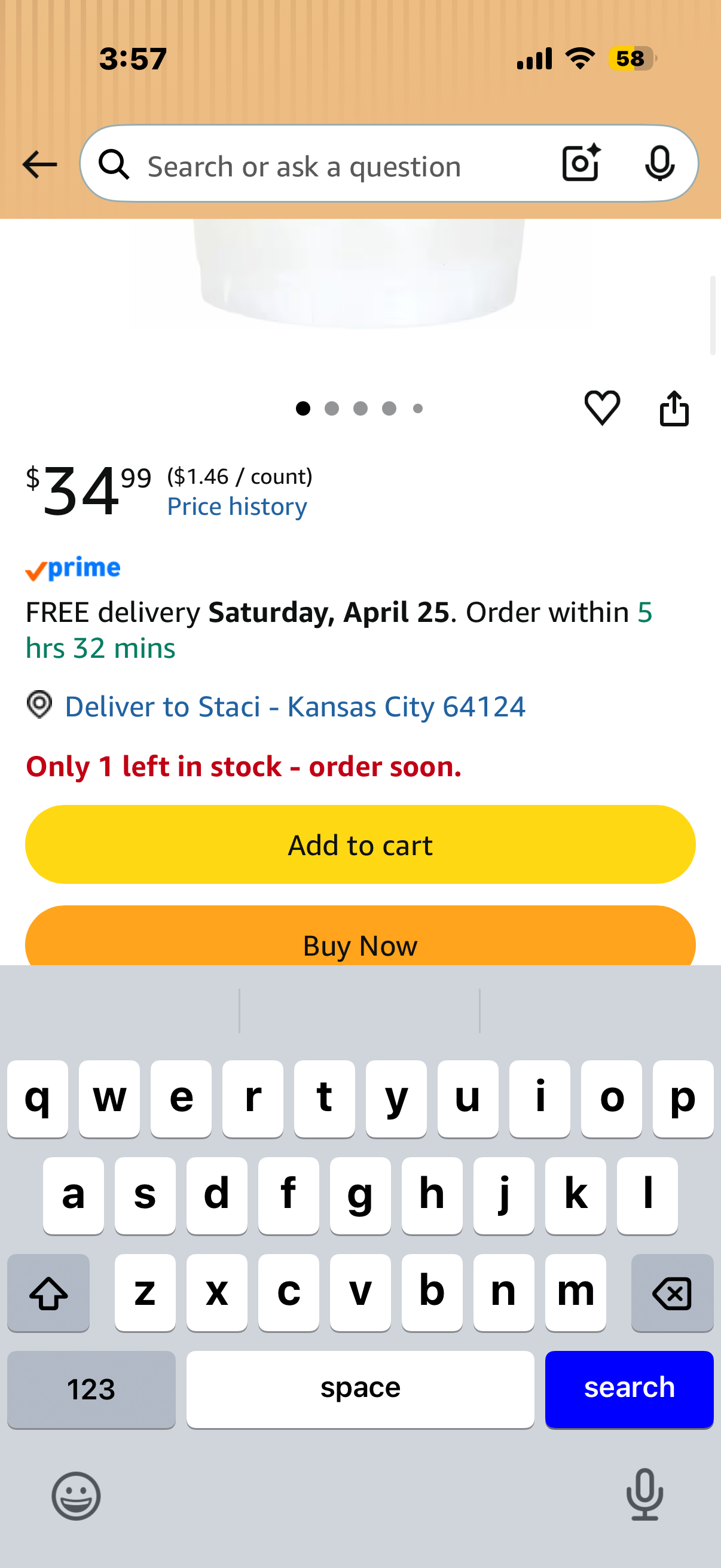The width and height of the screenshot is (721, 1568).
Task: Open the emoji keyboard
Action: pyautogui.click(x=76, y=1496)
